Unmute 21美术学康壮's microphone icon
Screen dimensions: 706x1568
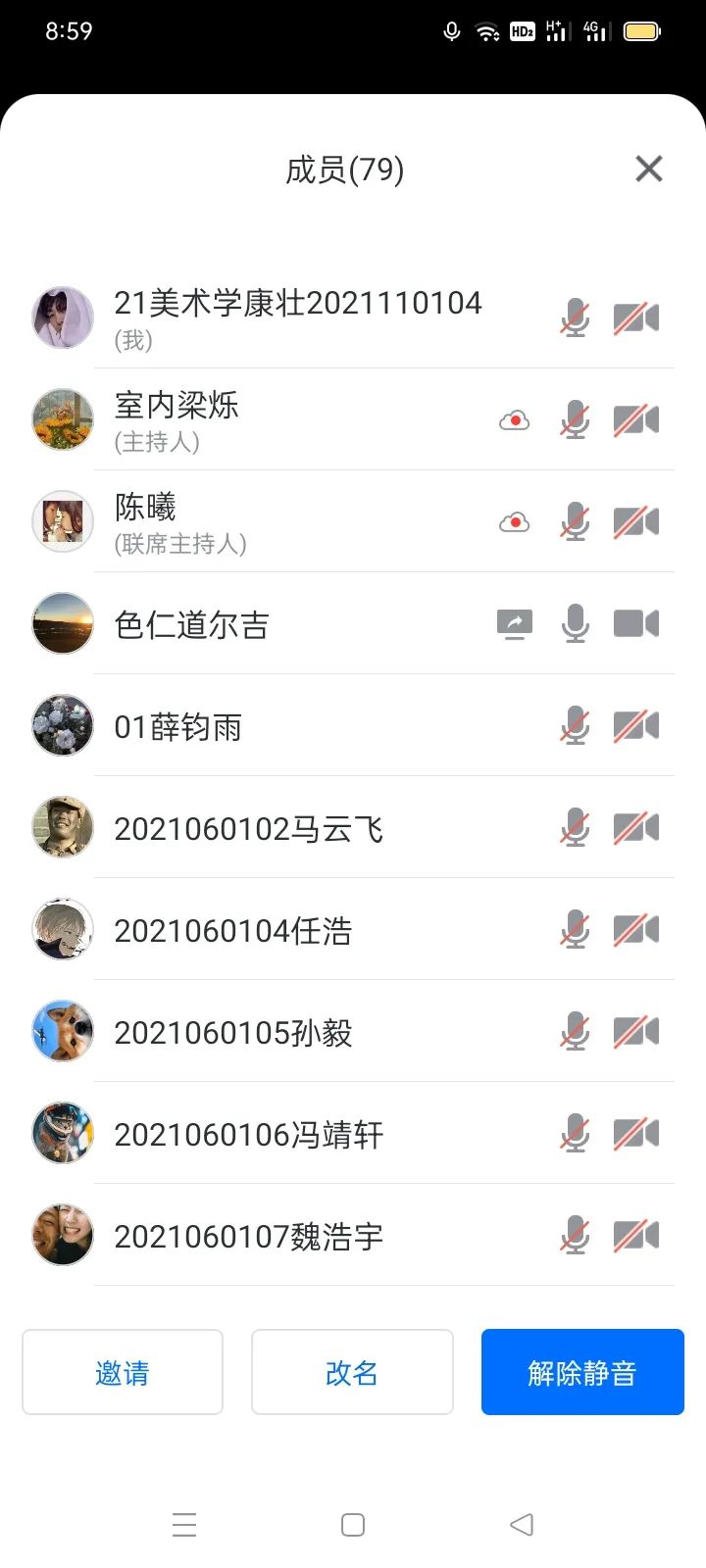[x=574, y=317]
